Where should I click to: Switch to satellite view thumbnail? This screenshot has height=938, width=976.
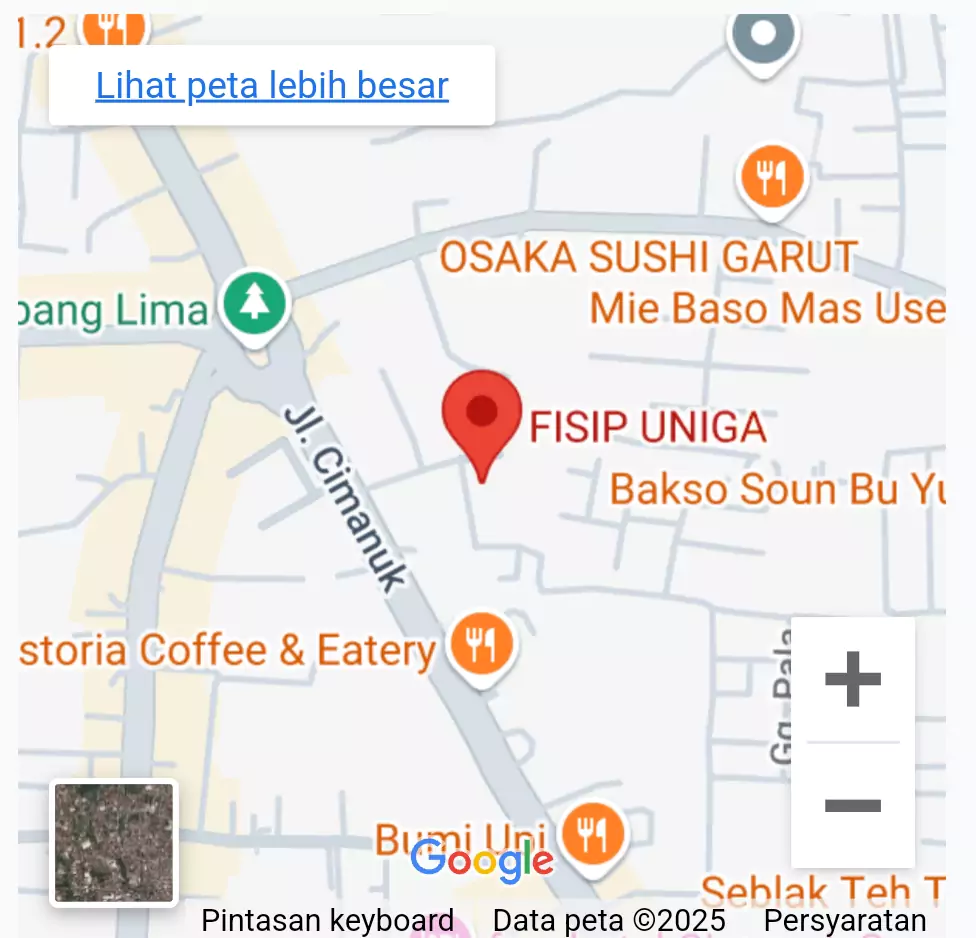114,843
